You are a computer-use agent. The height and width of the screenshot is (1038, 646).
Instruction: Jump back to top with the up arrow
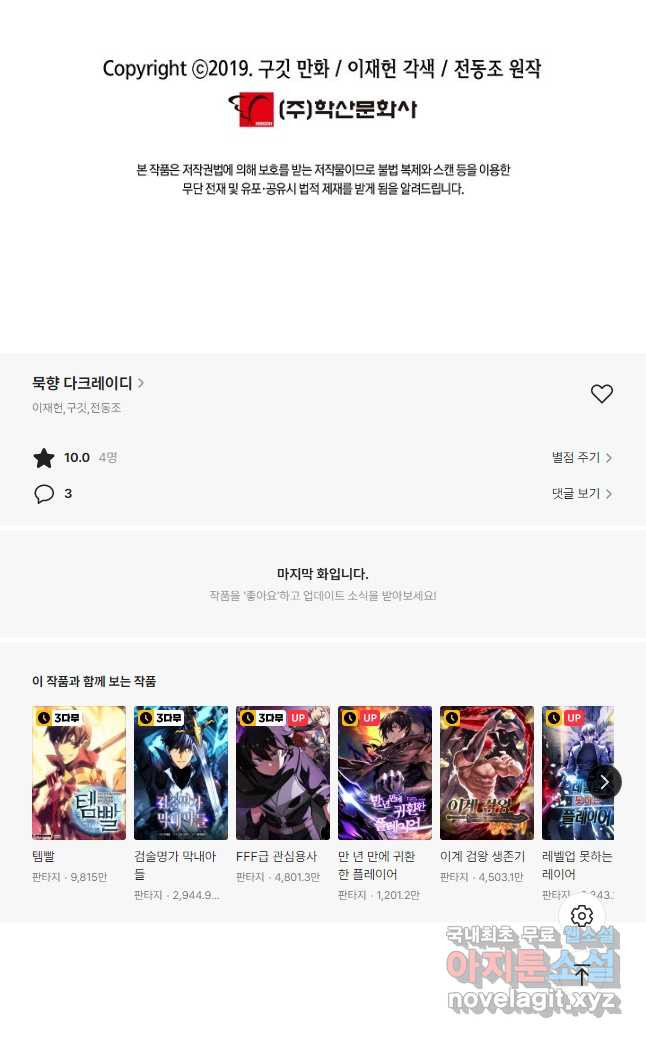[582, 974]
